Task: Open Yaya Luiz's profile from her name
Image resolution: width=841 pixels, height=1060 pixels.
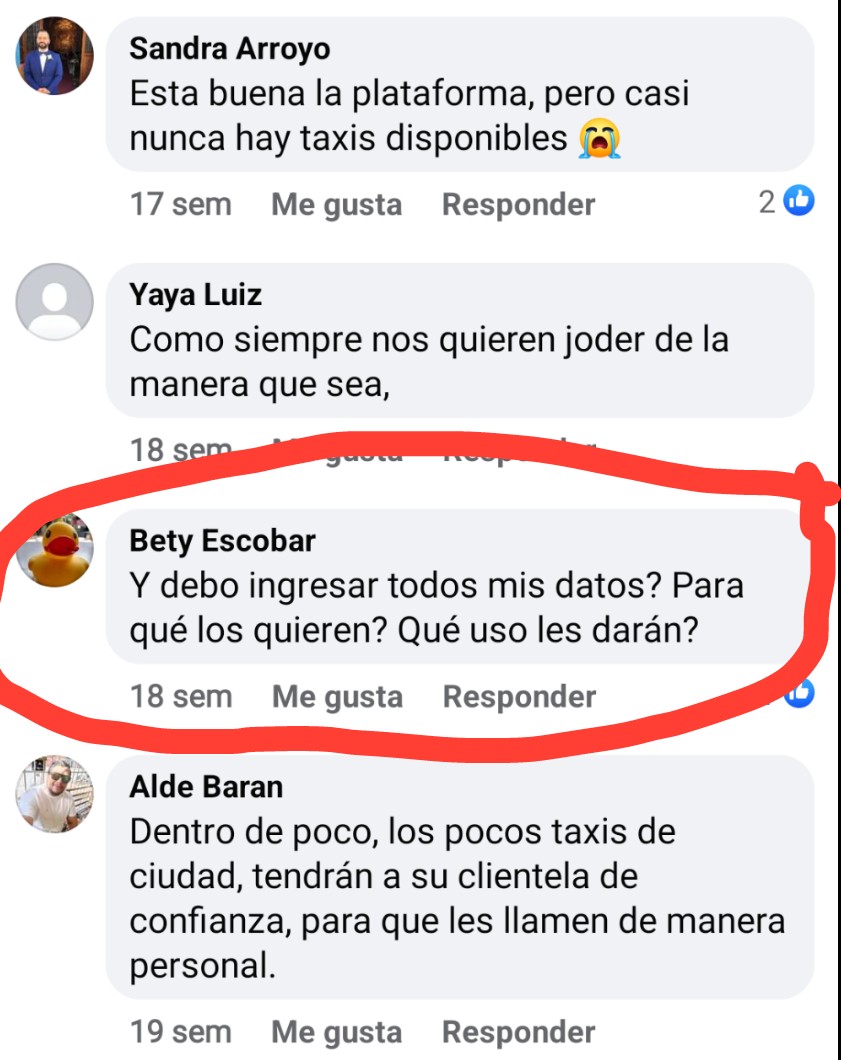Action: point(195,295)
